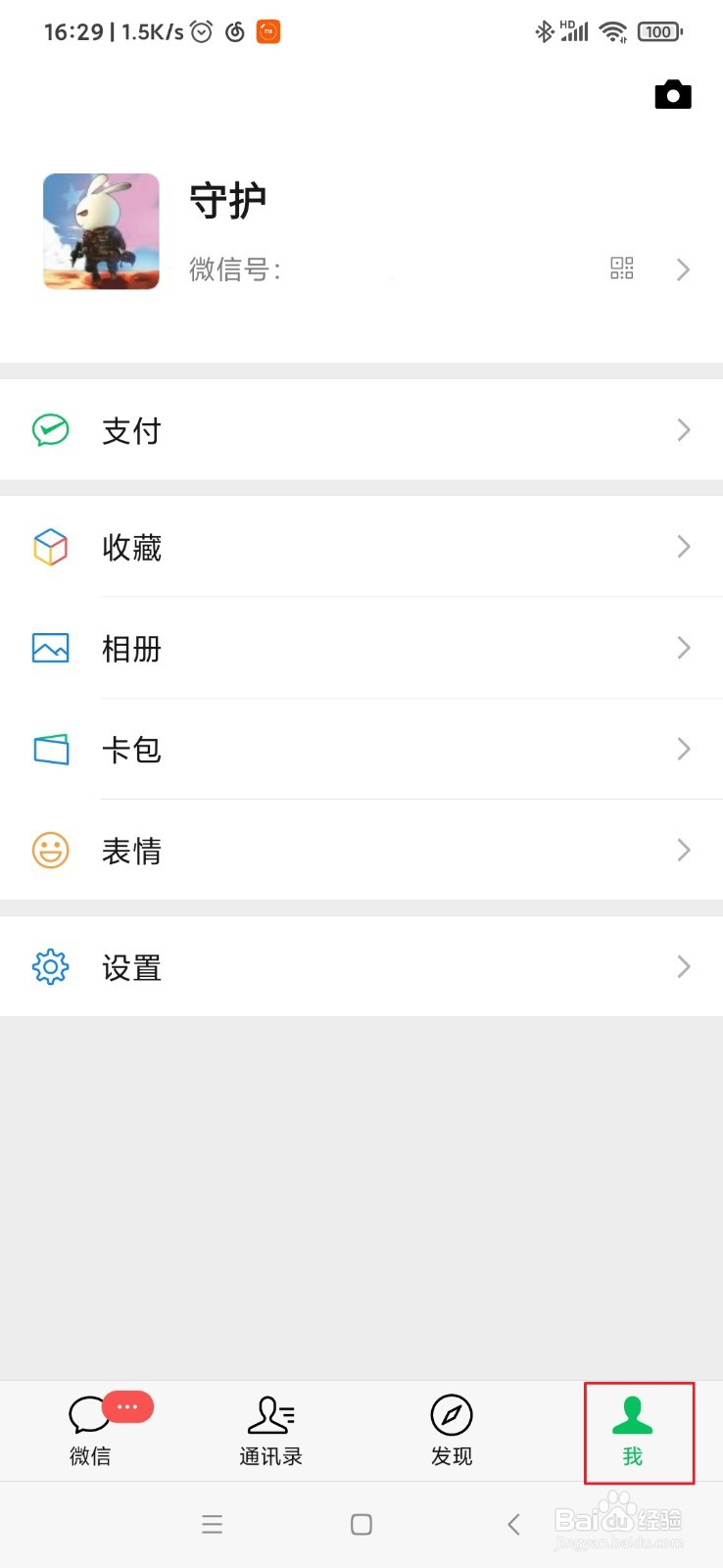Viewport: 723px width, 1568px height.
Task: Switch to the 通讯录 contacts tab
Action: click(270, 1431)
